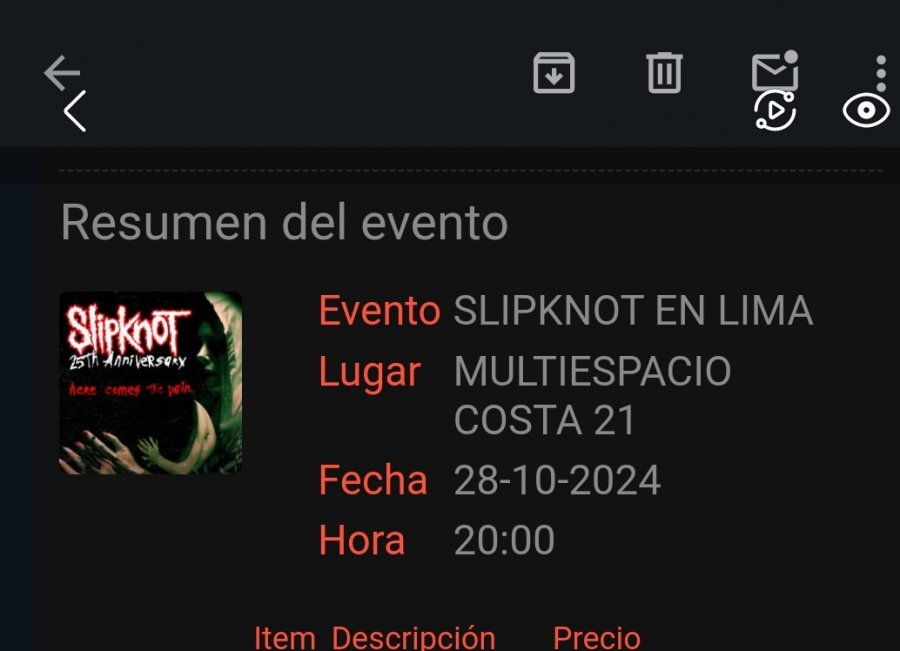The height and width of the screenshot is (651, 900).
Task: Go back using the arrow icon
Action: 62,72
